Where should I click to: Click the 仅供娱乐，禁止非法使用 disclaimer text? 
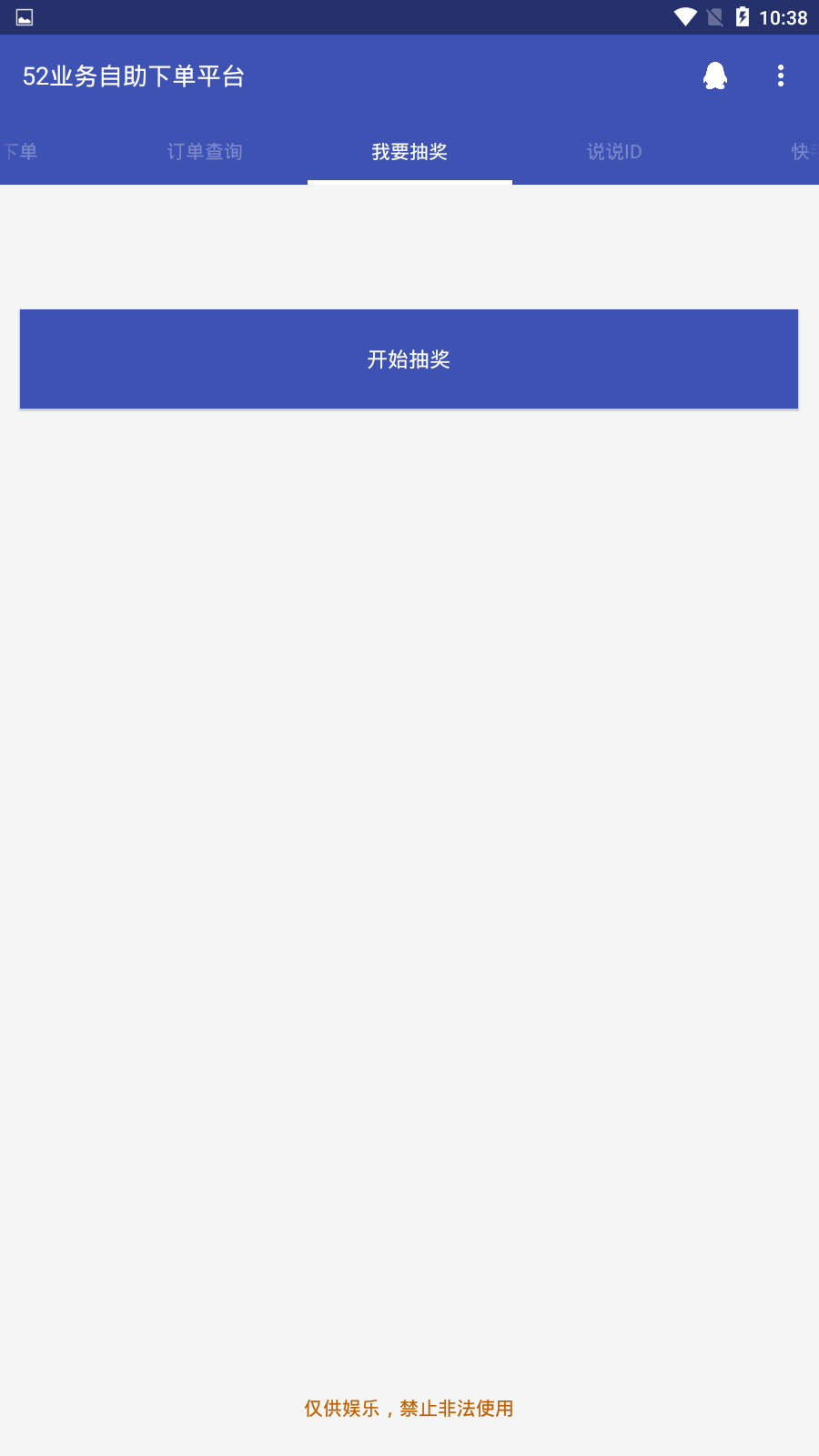click(x=409, y=1408)
